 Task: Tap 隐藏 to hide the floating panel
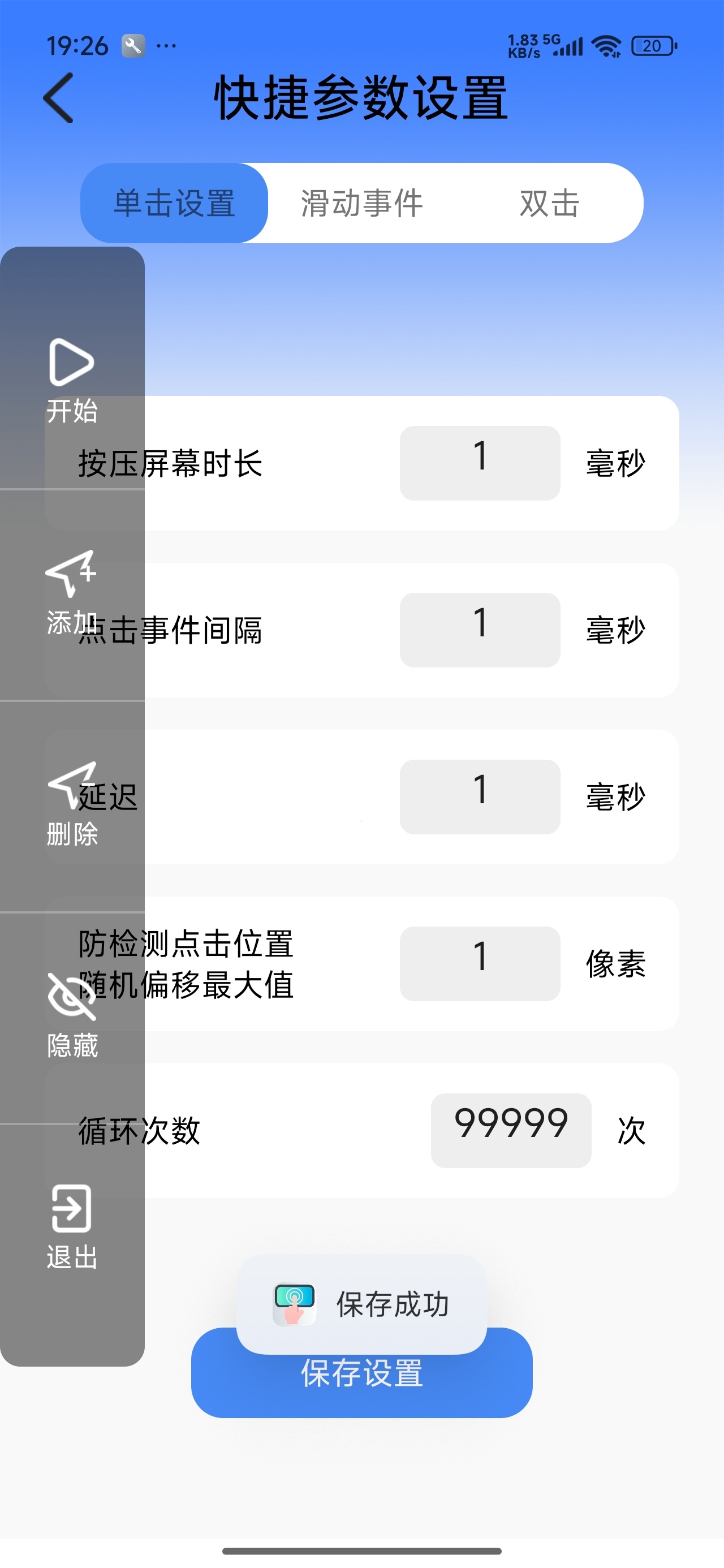[72, 1015]
